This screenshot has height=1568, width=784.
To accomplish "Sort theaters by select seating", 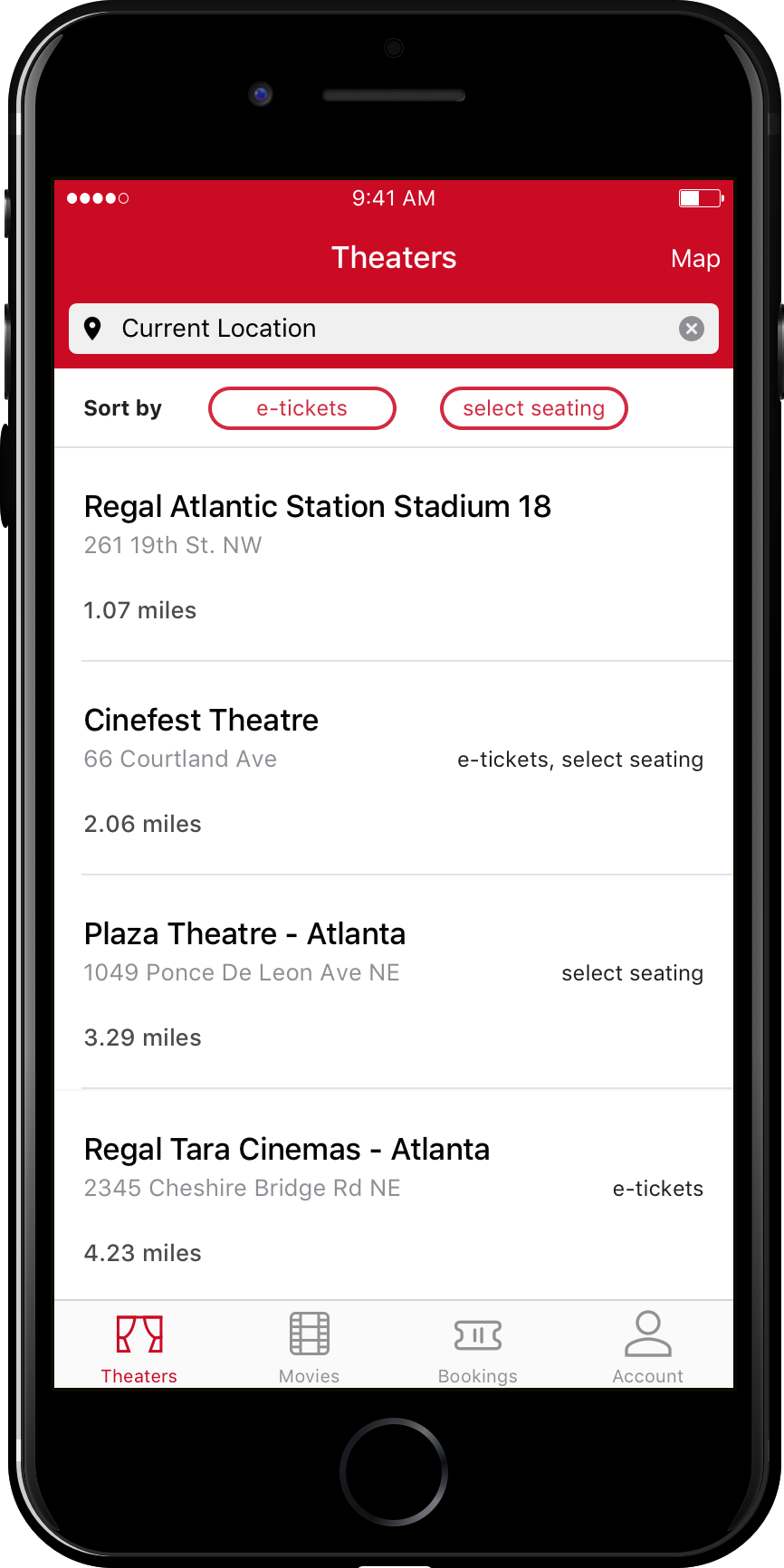I will click(x=533, y=408).
